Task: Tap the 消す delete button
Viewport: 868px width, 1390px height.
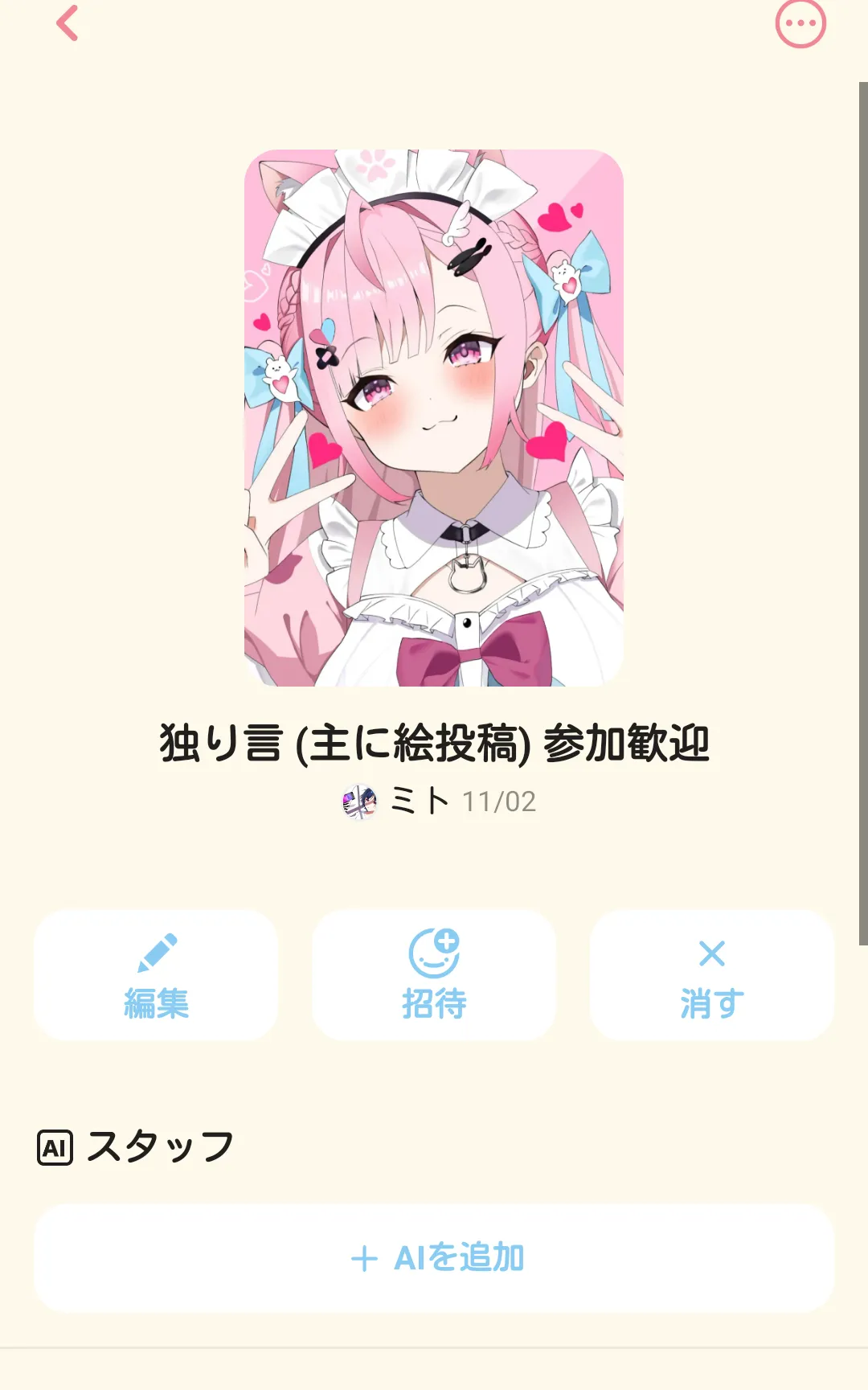Action: 712,975
